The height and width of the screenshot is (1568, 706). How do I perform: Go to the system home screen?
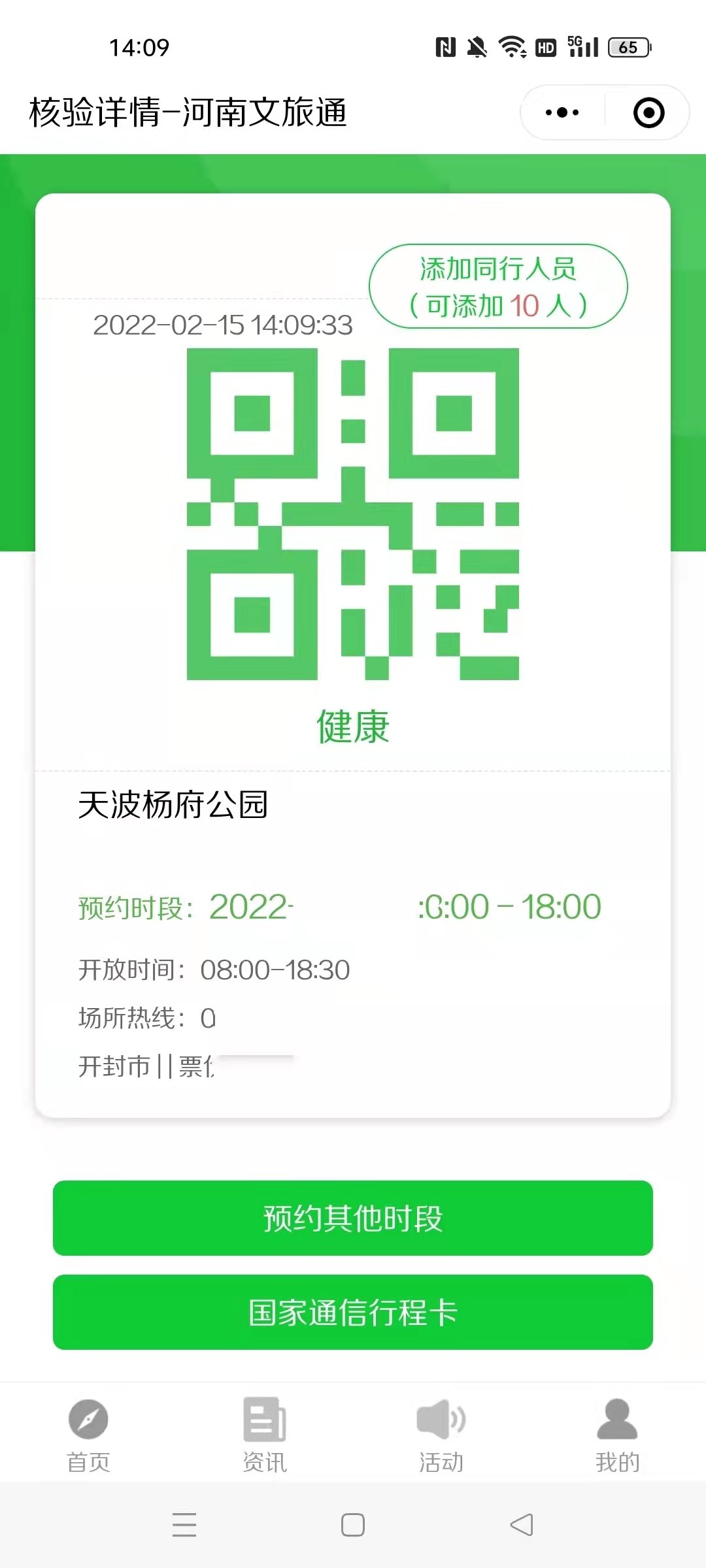tap(353, 1525)
